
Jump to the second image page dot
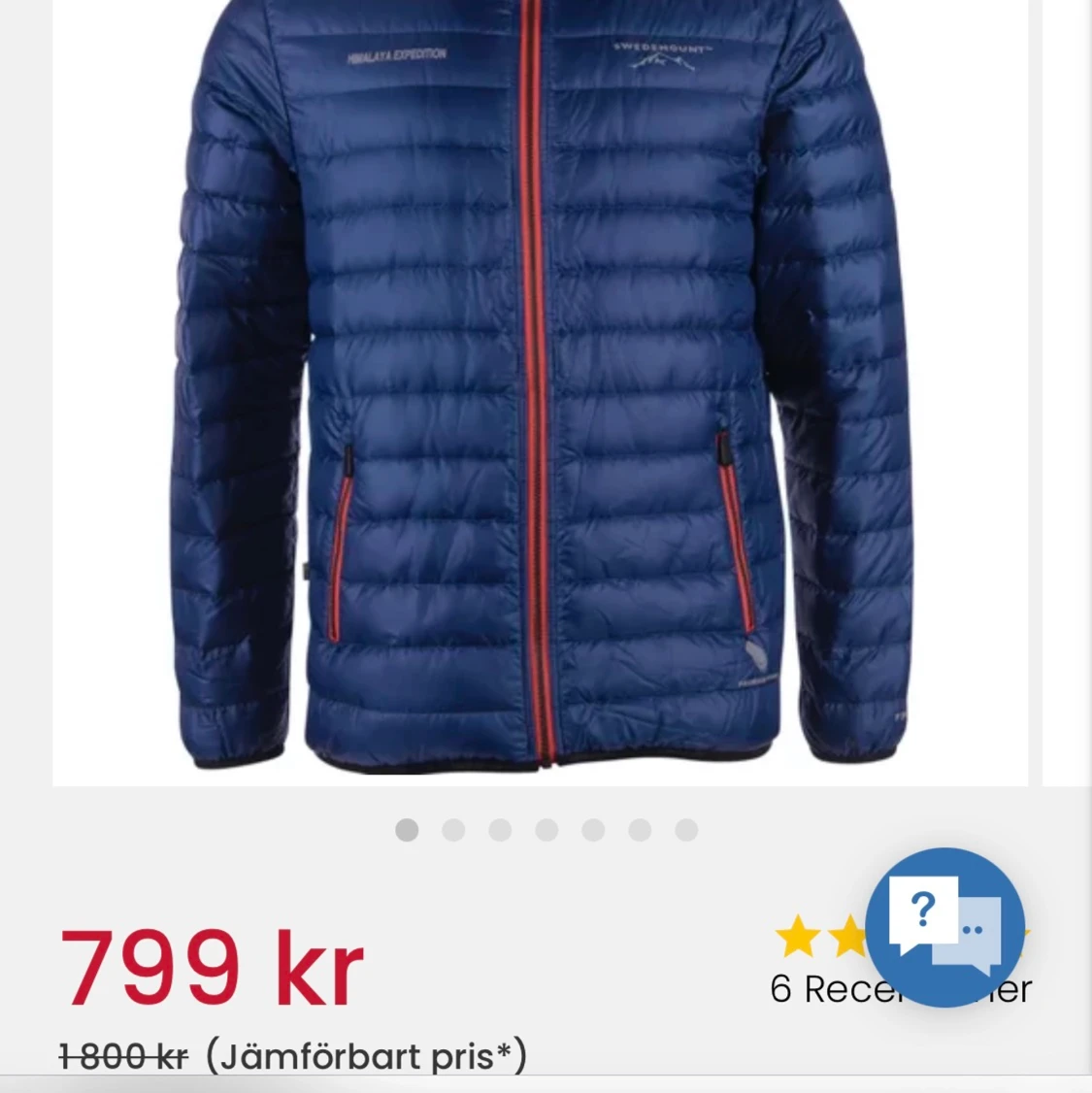coord(453,830)
